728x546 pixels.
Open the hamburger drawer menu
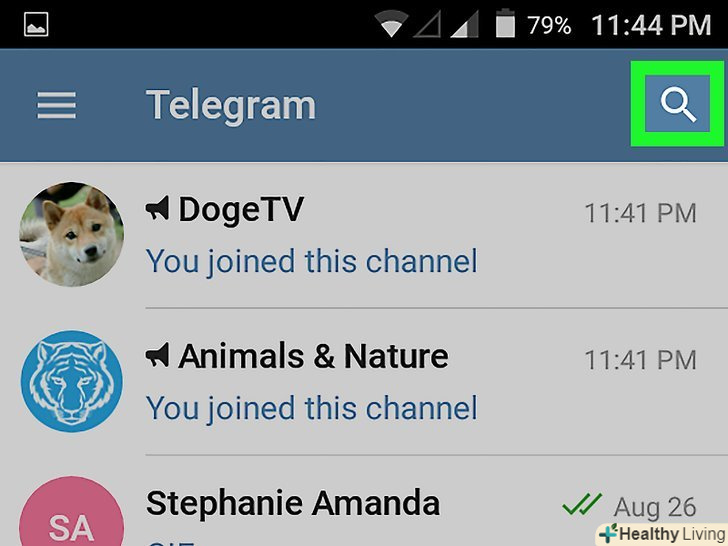(57, 105)
